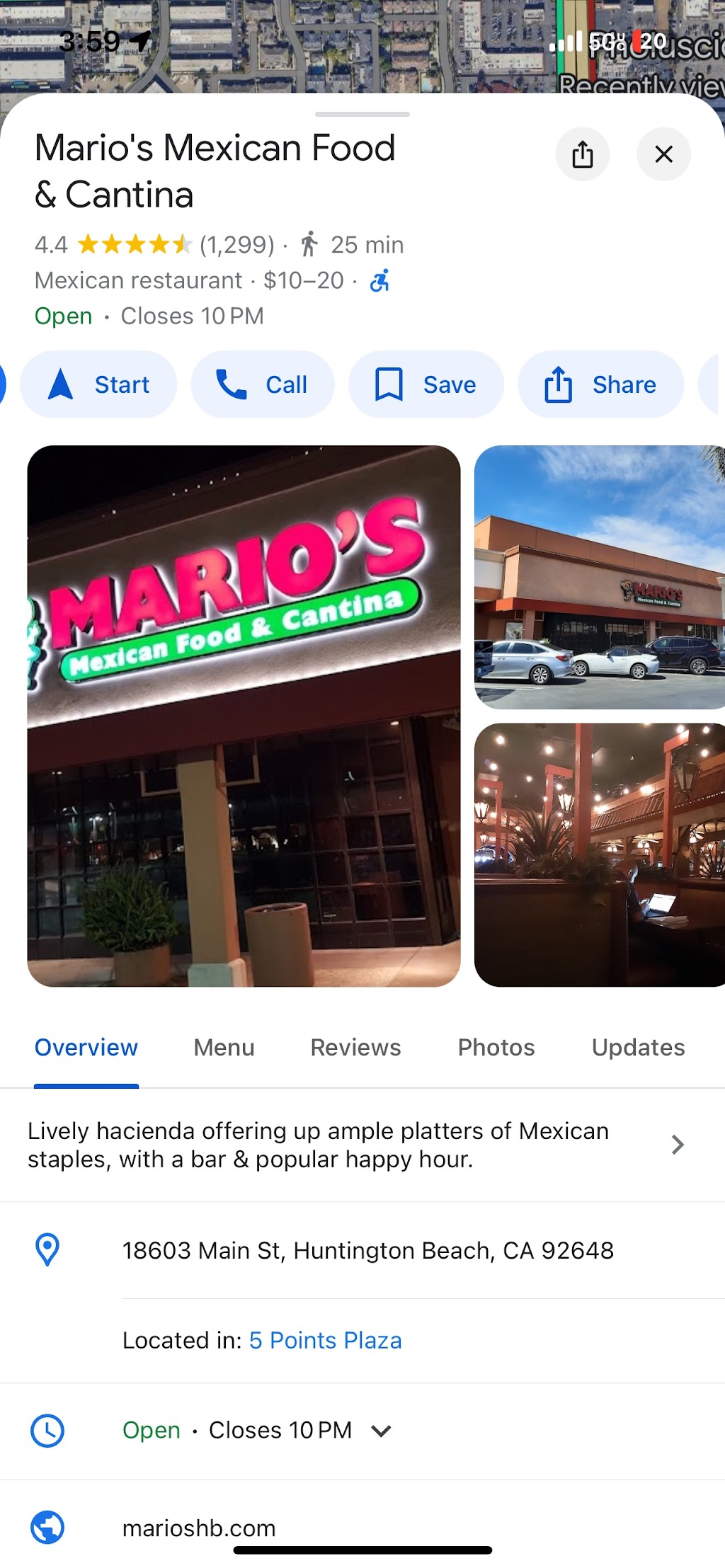Open the large Mario's neon sign photo

(x=244, y=716)
